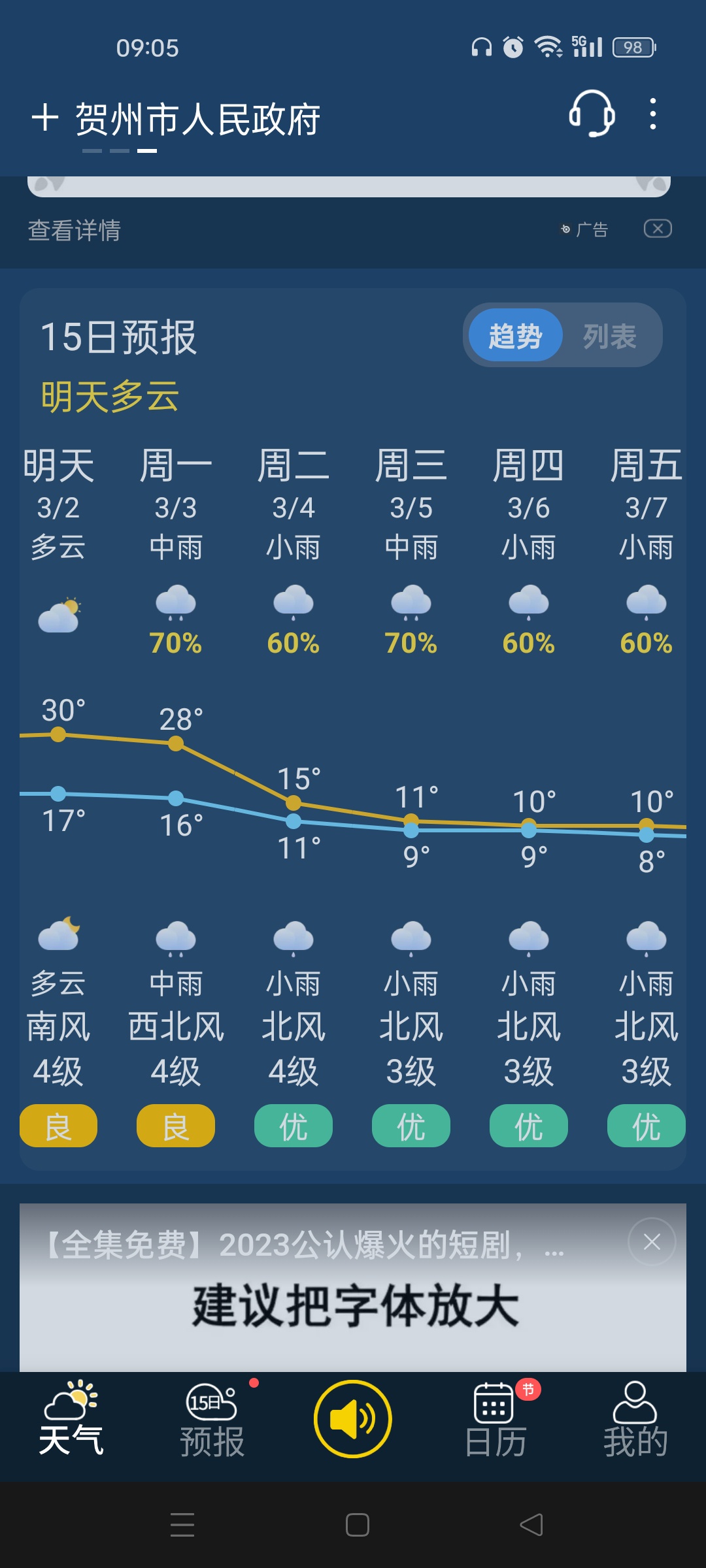Close the ad next to 广告 label
Image resolution: width=706 pixels, height=1568 pixels.
tap(658, 229)
